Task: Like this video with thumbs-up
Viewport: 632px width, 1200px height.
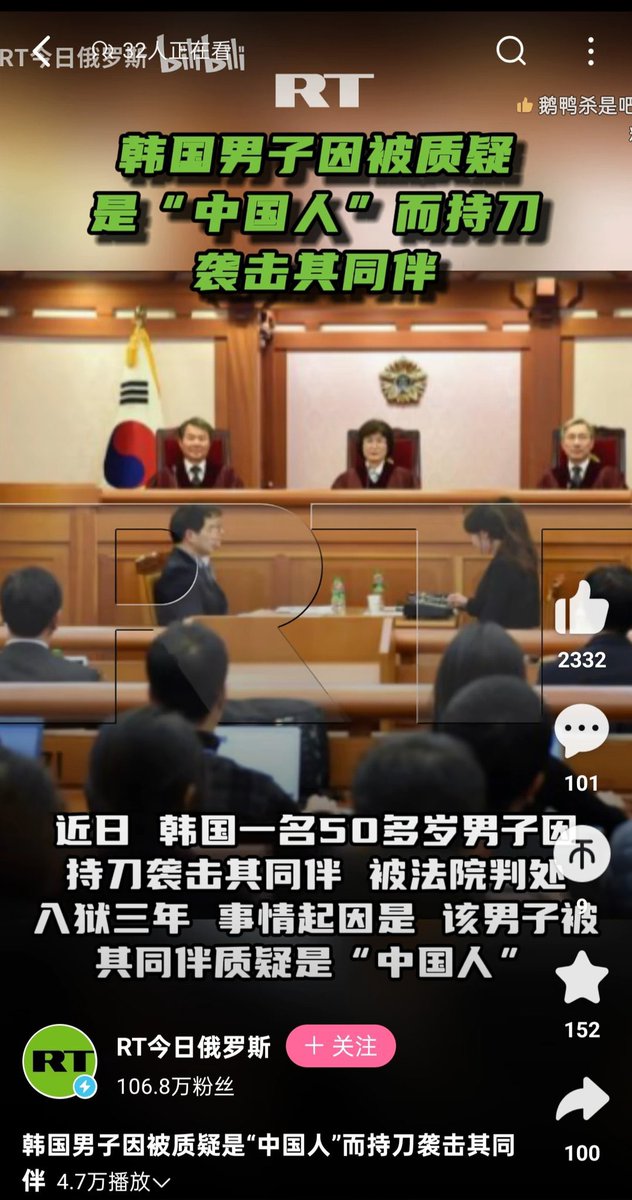Action: (582, 609)
